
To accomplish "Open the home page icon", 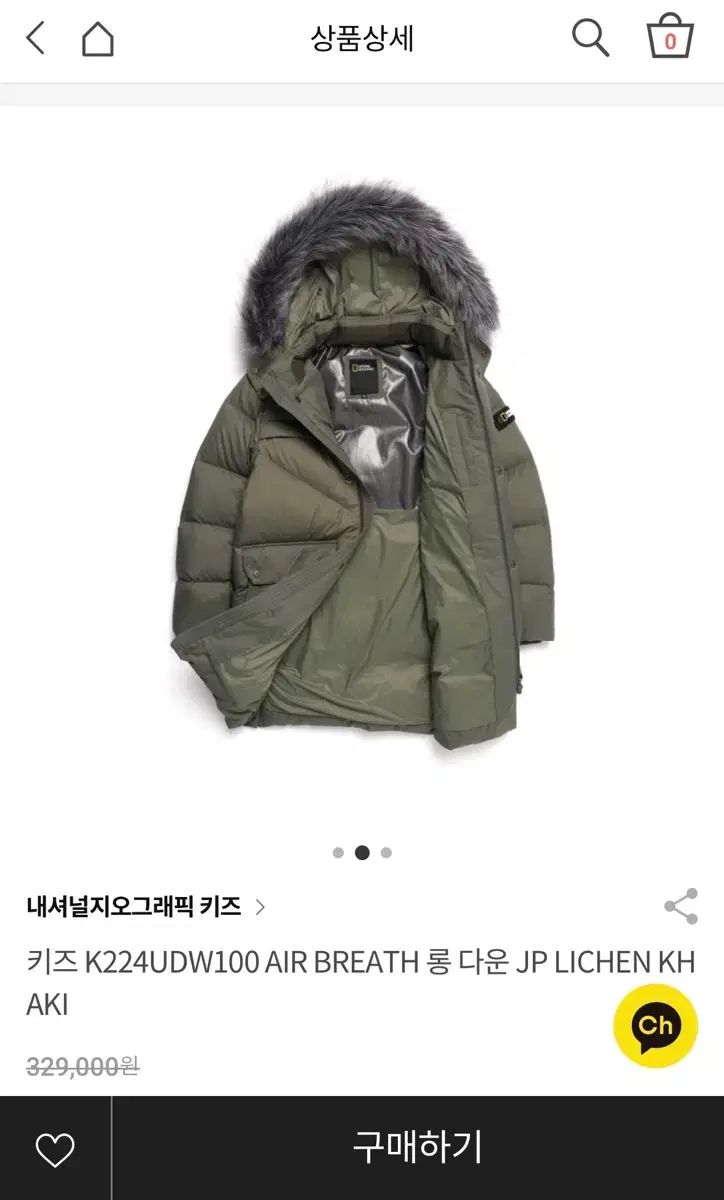I will point(97,39).
